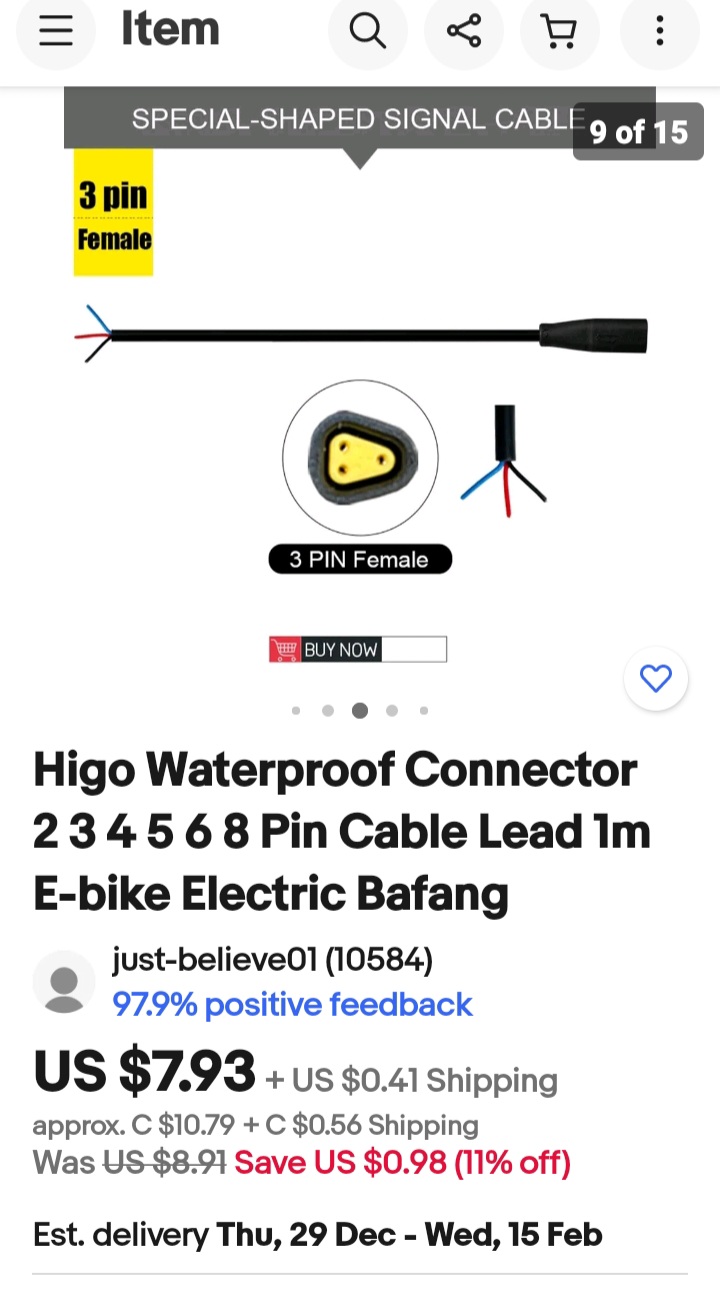Image resolution: width=720 pixels, height=1296 pixels.
Task: Add item to watchlist with heart icon
Action: pos(656,680)
